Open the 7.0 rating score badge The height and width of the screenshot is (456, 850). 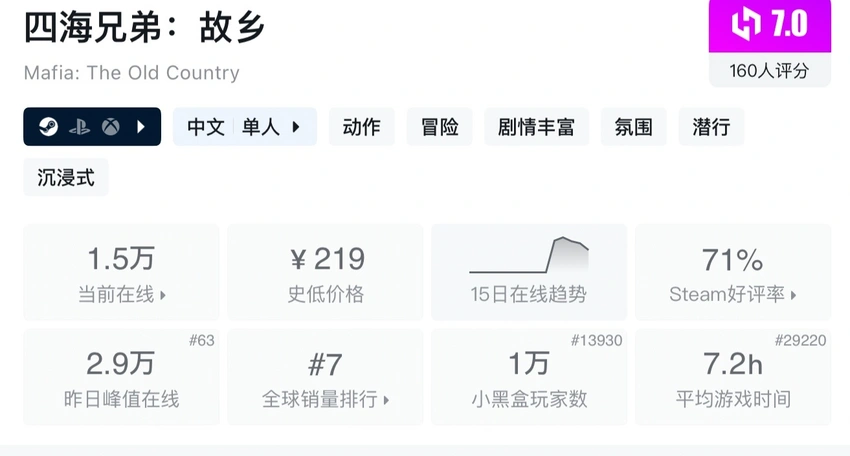coord(770,26)
